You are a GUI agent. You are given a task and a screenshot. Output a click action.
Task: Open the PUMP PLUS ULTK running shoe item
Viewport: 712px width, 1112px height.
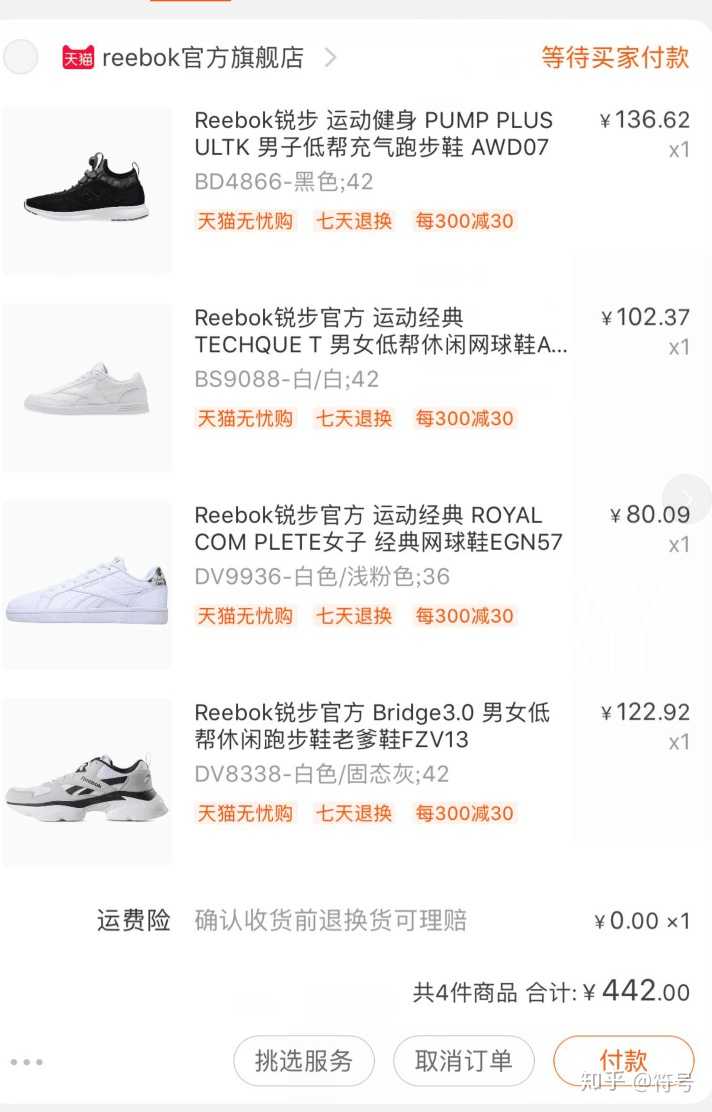pyautogui.click(x=372, y=134)
